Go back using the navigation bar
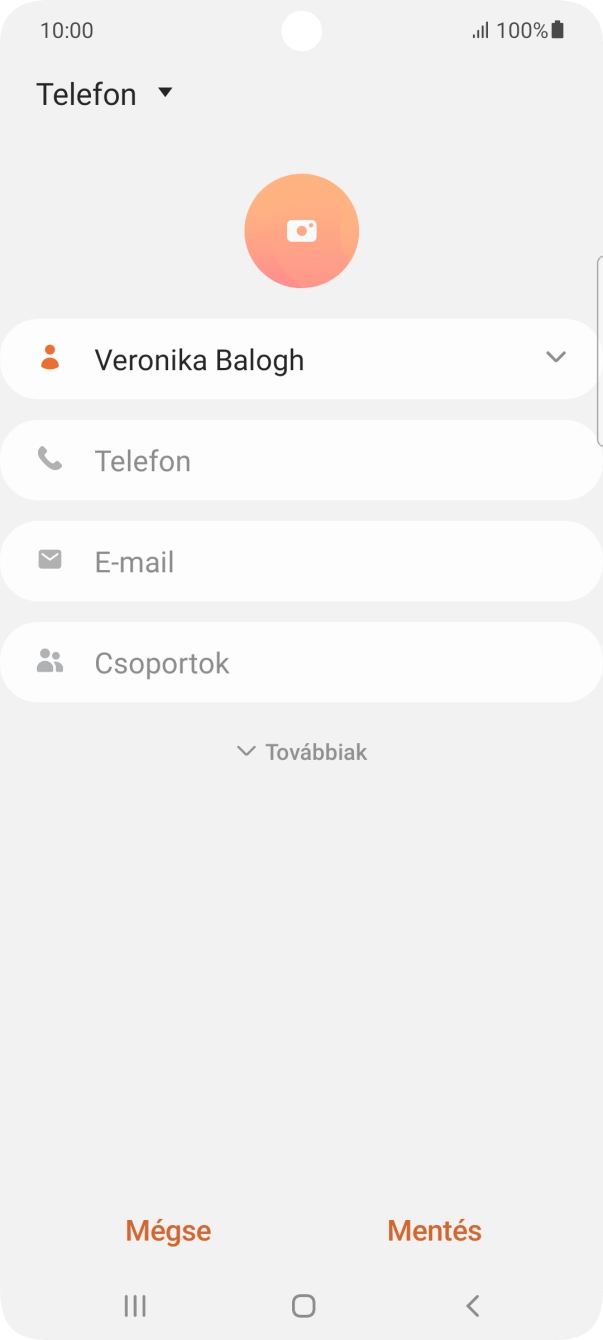 click(x=472, y=1305)
